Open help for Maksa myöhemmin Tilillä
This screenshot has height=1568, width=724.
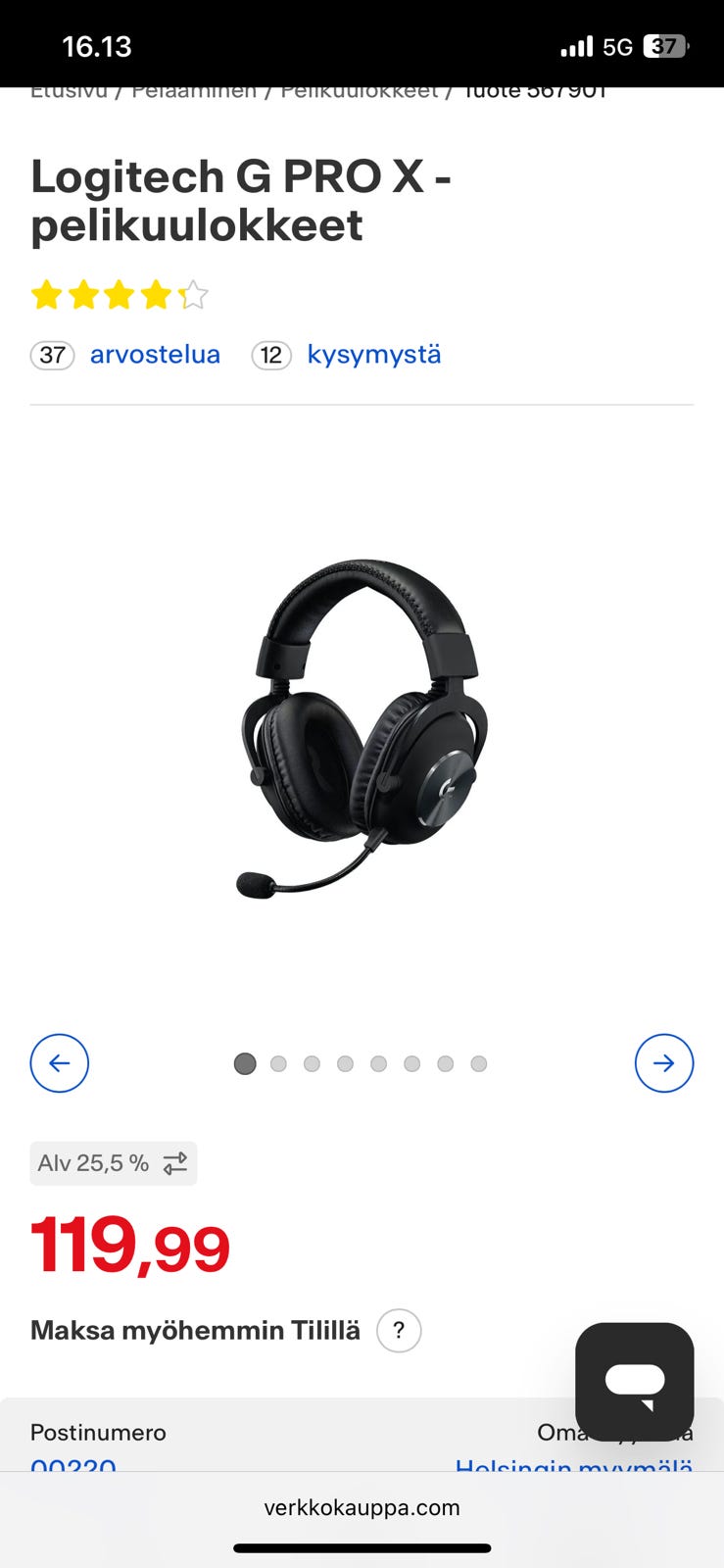point(399,1331)
